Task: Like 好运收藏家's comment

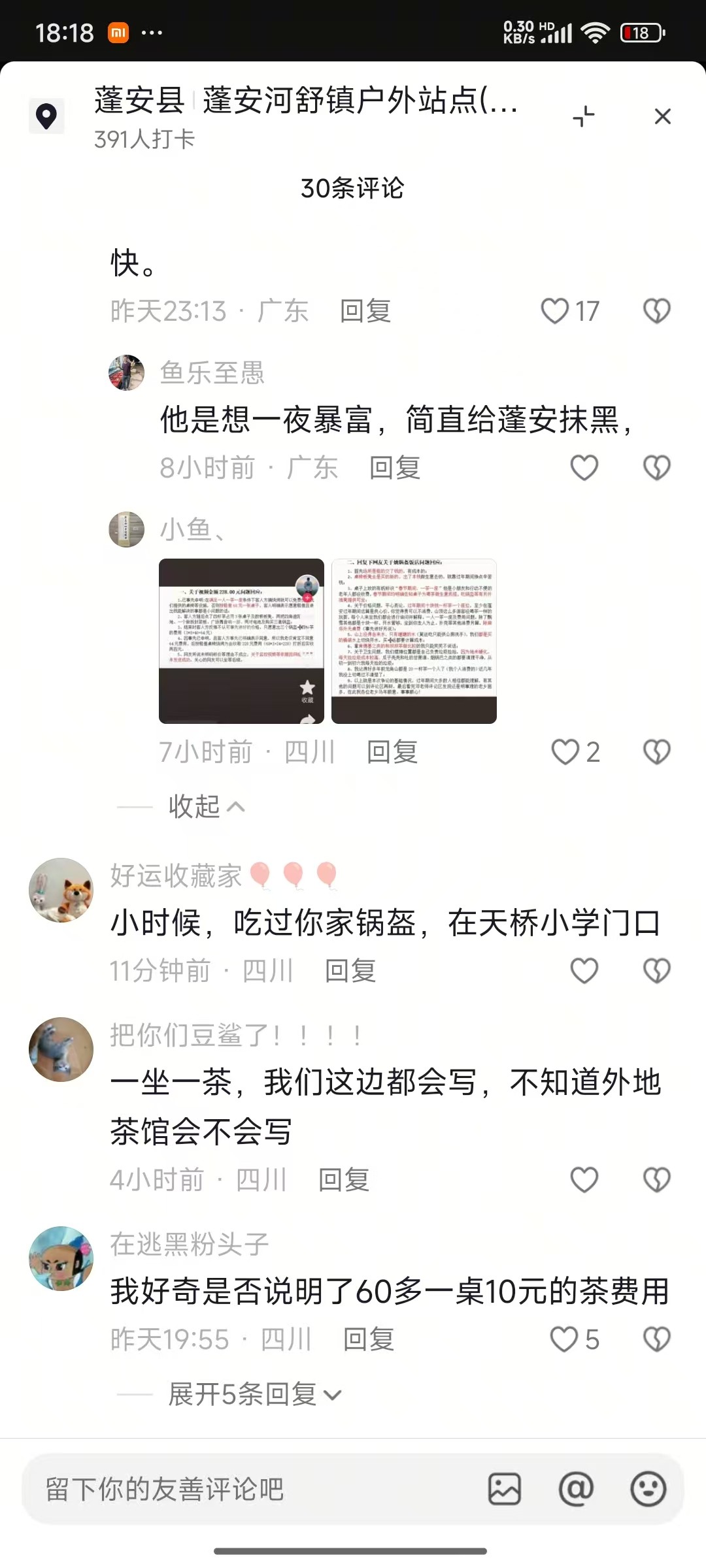Action: click(x=584, y=971)
